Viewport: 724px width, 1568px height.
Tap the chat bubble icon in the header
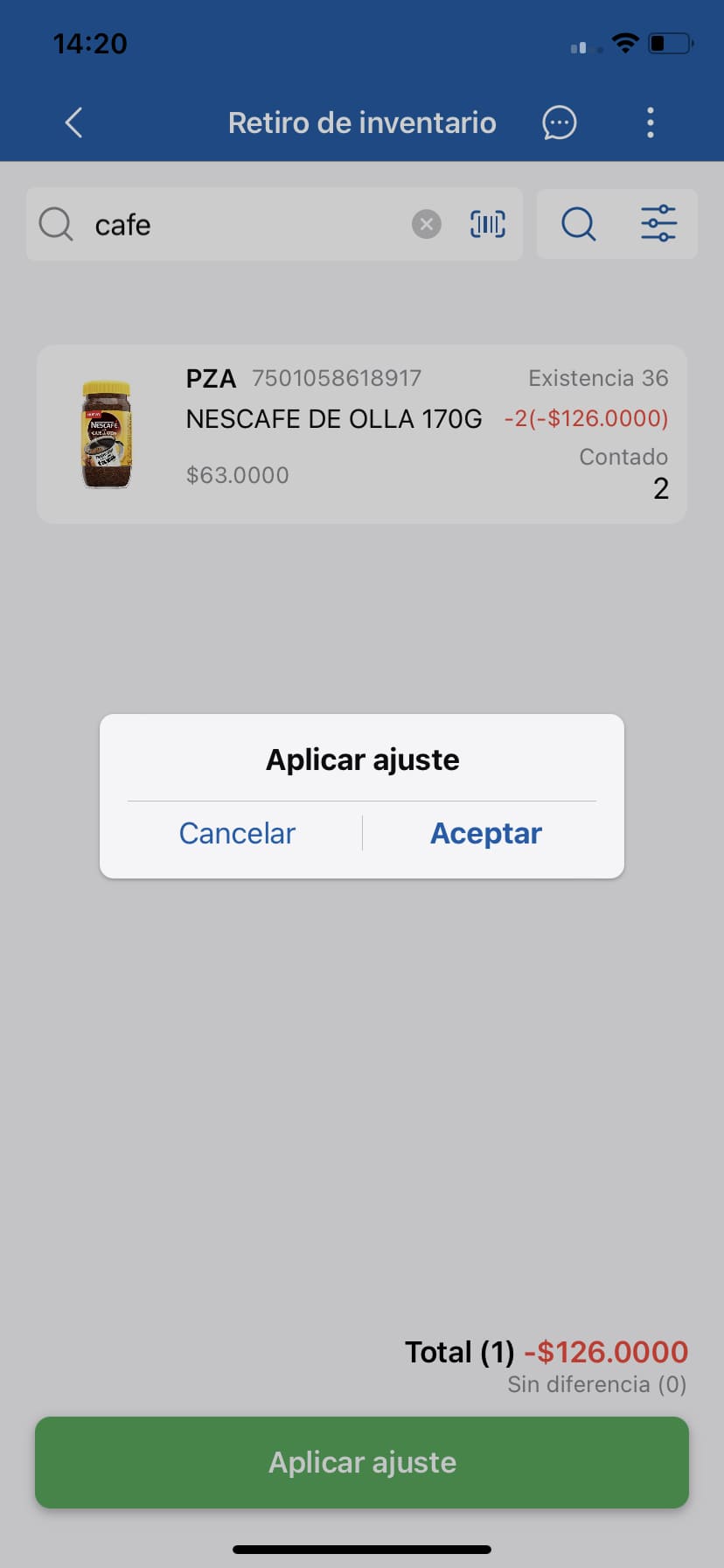[559, 122]
